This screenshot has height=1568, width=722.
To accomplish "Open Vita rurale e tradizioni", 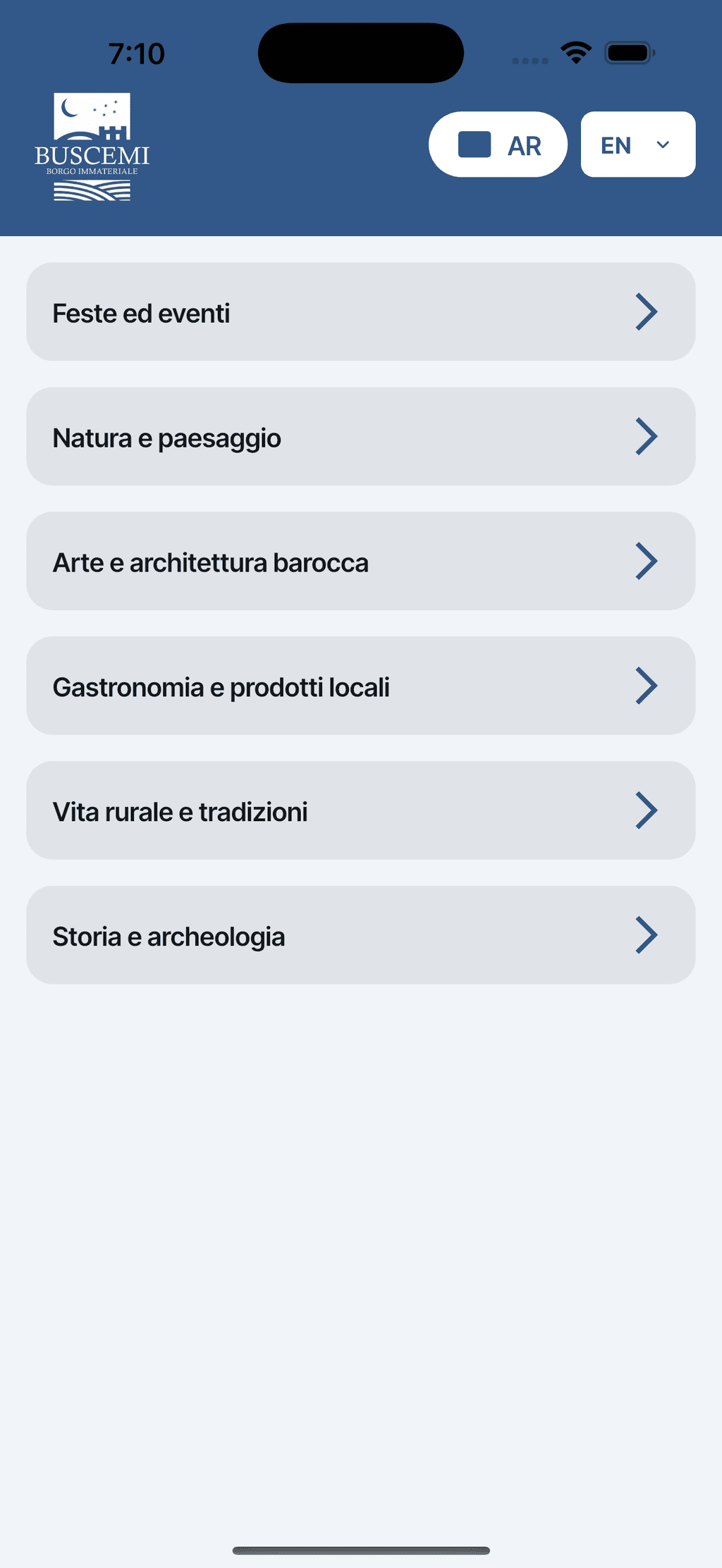I will point(361,810).
